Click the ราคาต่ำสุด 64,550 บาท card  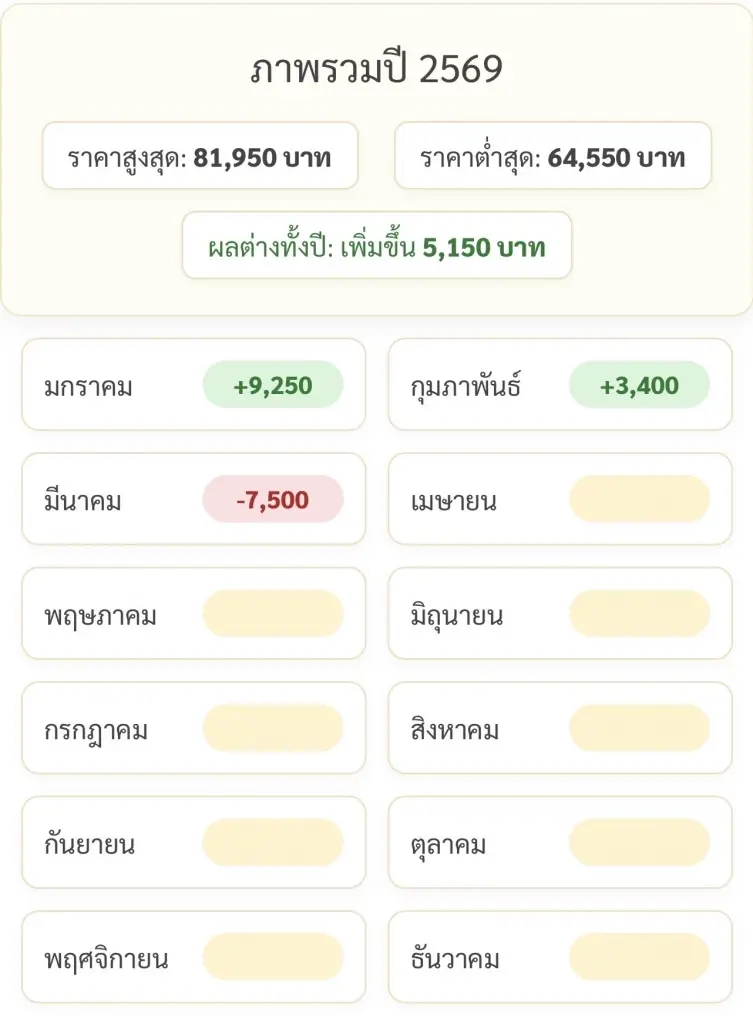tap(554, 156)
